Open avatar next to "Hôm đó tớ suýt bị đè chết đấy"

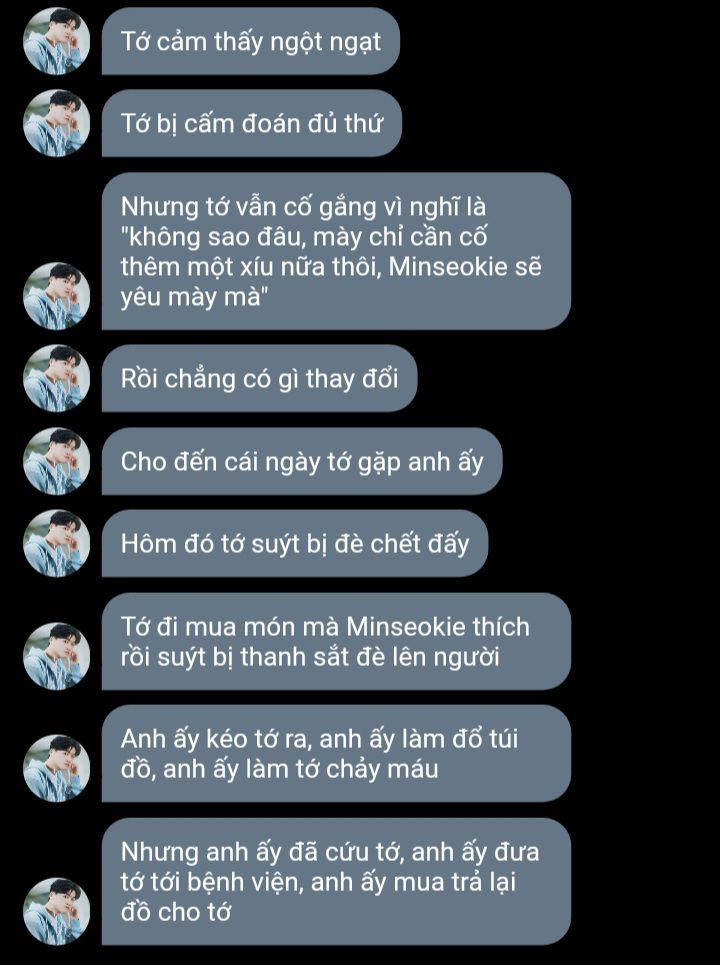57,543
